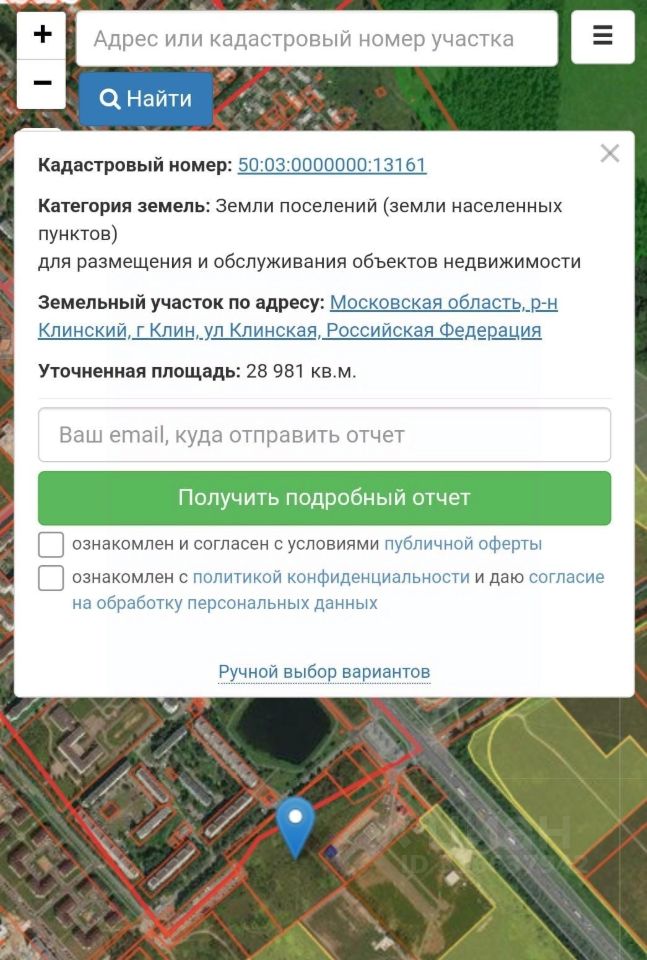Focus the email field for the report
The width and height of the screenshot is (647, 960).
(324, 435)
